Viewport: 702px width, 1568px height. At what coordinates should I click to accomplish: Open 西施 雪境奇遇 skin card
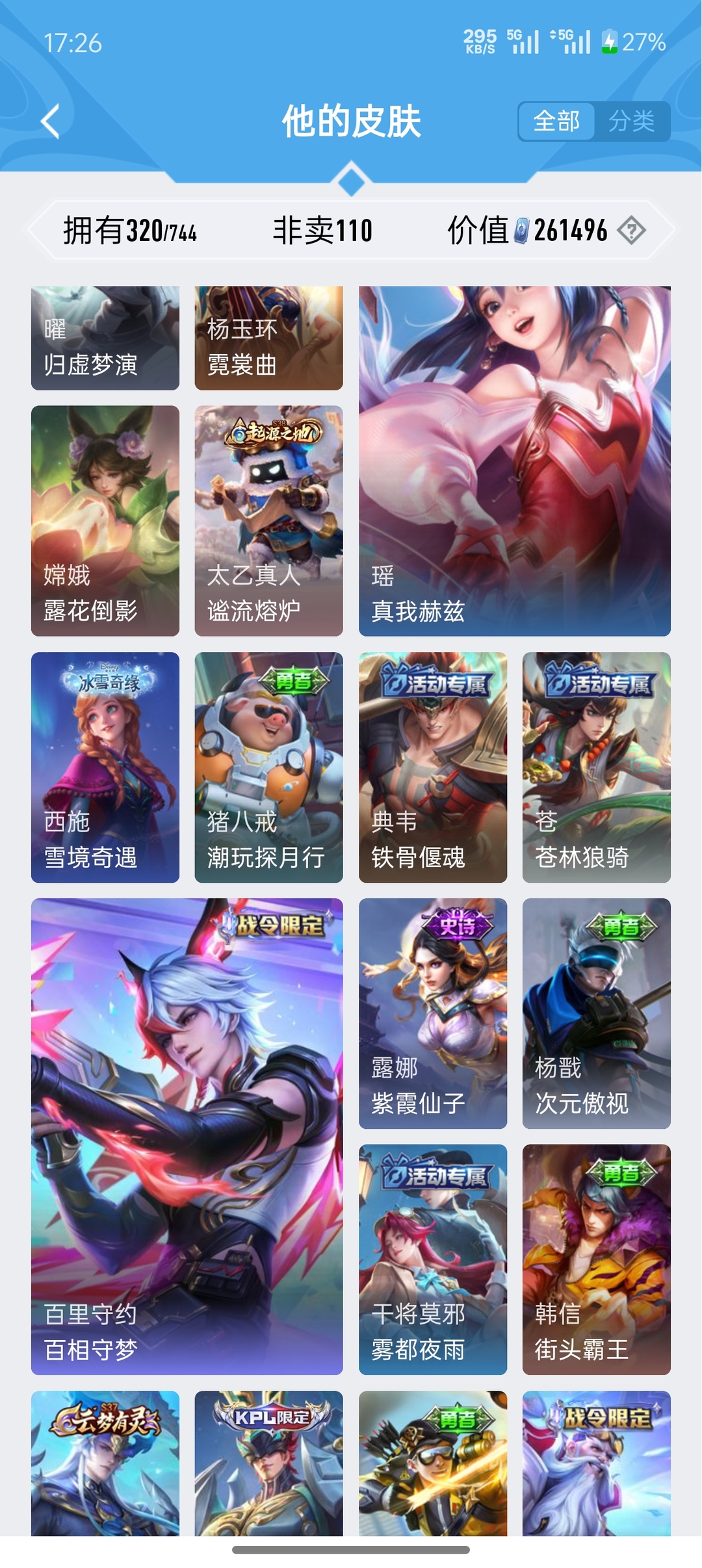[105, 767]
